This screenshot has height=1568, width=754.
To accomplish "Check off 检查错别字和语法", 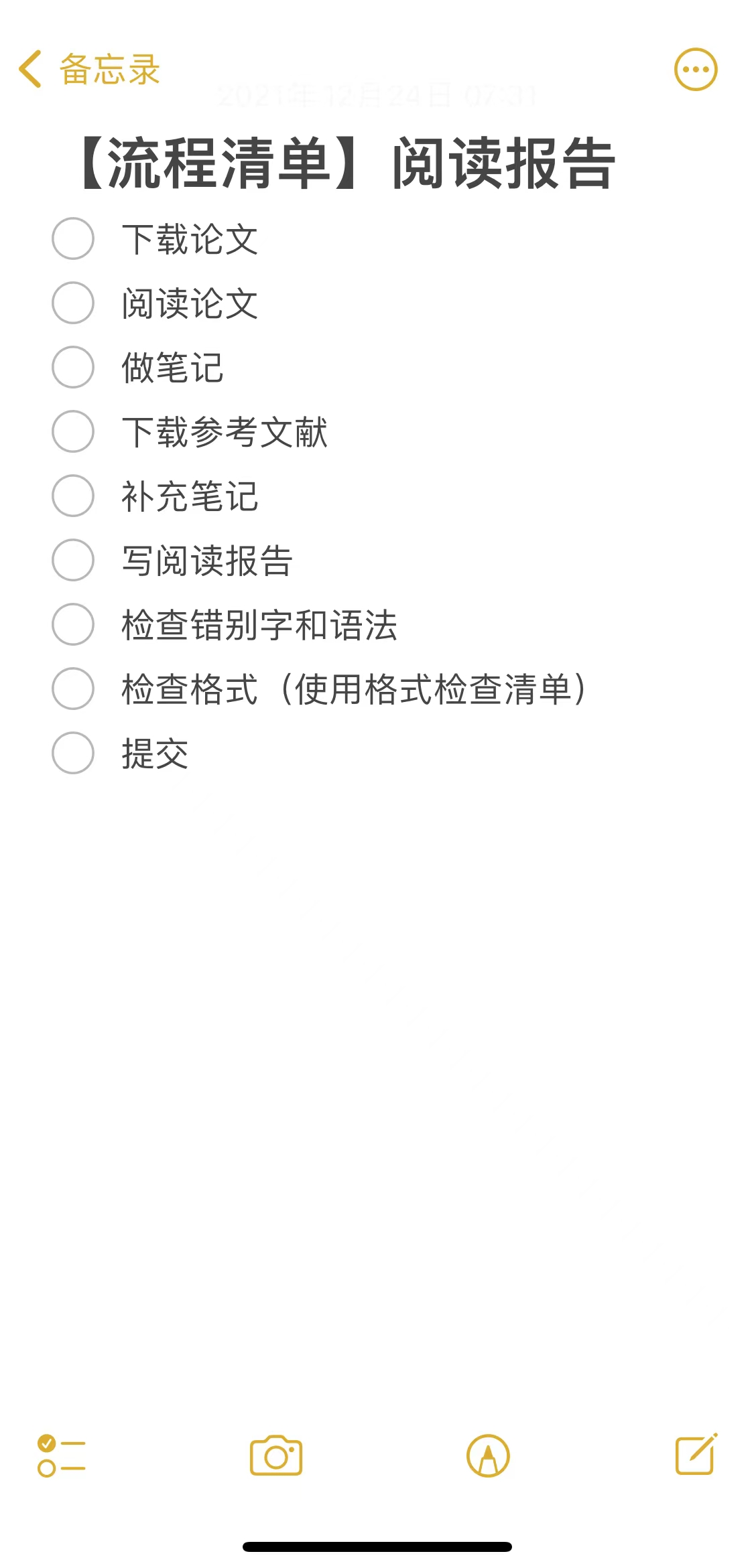I will click(73, 624).
